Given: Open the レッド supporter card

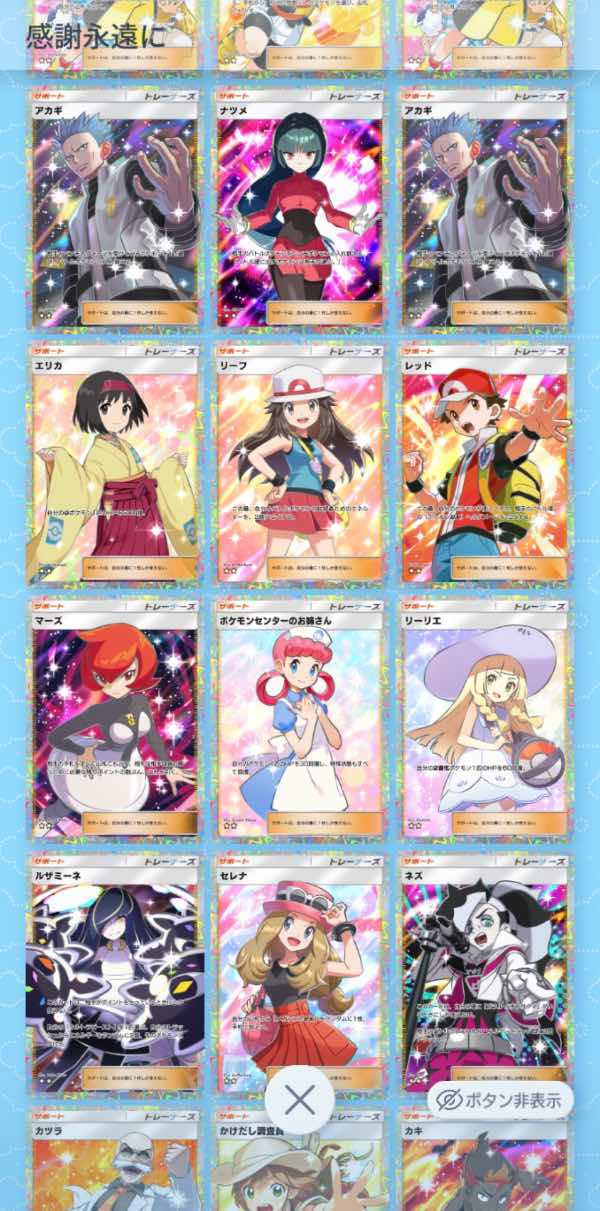Looking at the screenshot, I should coord(485,464).
